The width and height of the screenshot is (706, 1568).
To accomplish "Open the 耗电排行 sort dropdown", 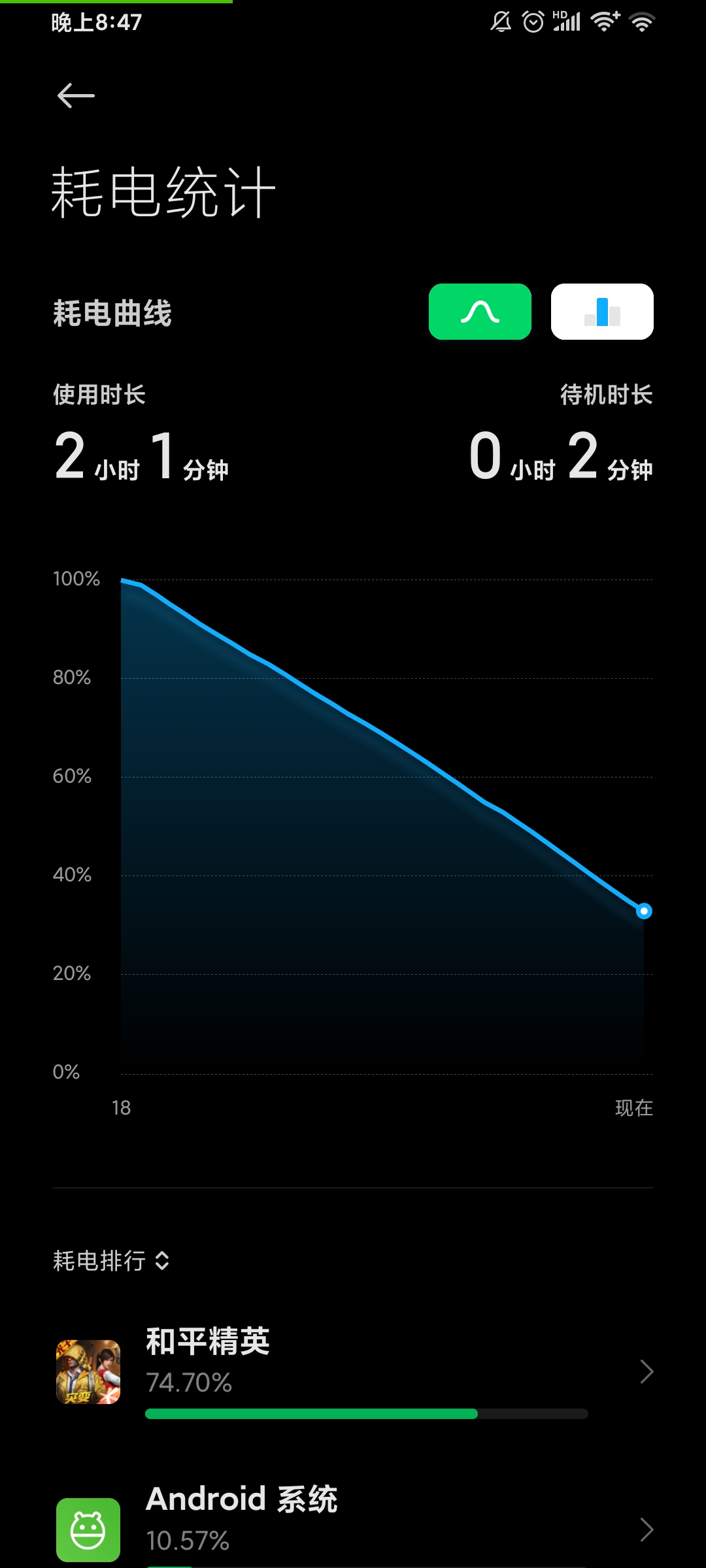I will (x=112, y=1260).
